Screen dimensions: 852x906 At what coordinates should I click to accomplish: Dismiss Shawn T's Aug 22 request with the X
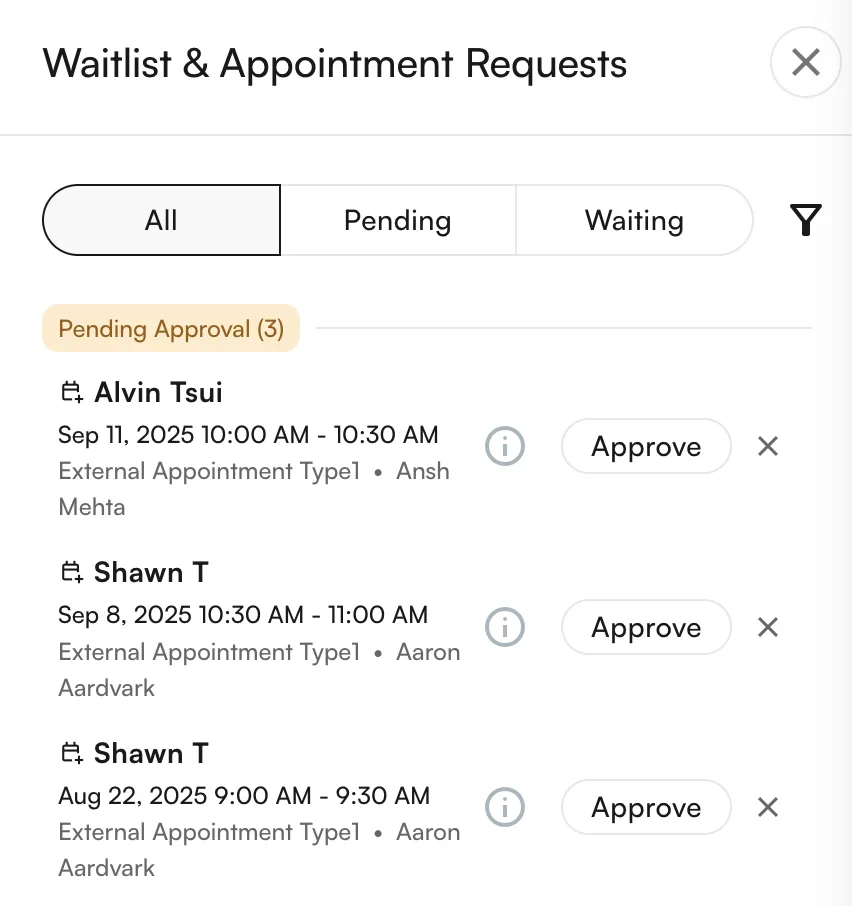767,807
